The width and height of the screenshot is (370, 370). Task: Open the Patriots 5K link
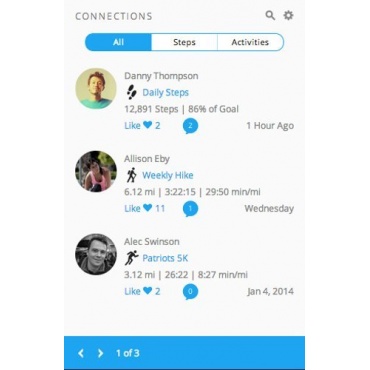click(x=165, y=258)
